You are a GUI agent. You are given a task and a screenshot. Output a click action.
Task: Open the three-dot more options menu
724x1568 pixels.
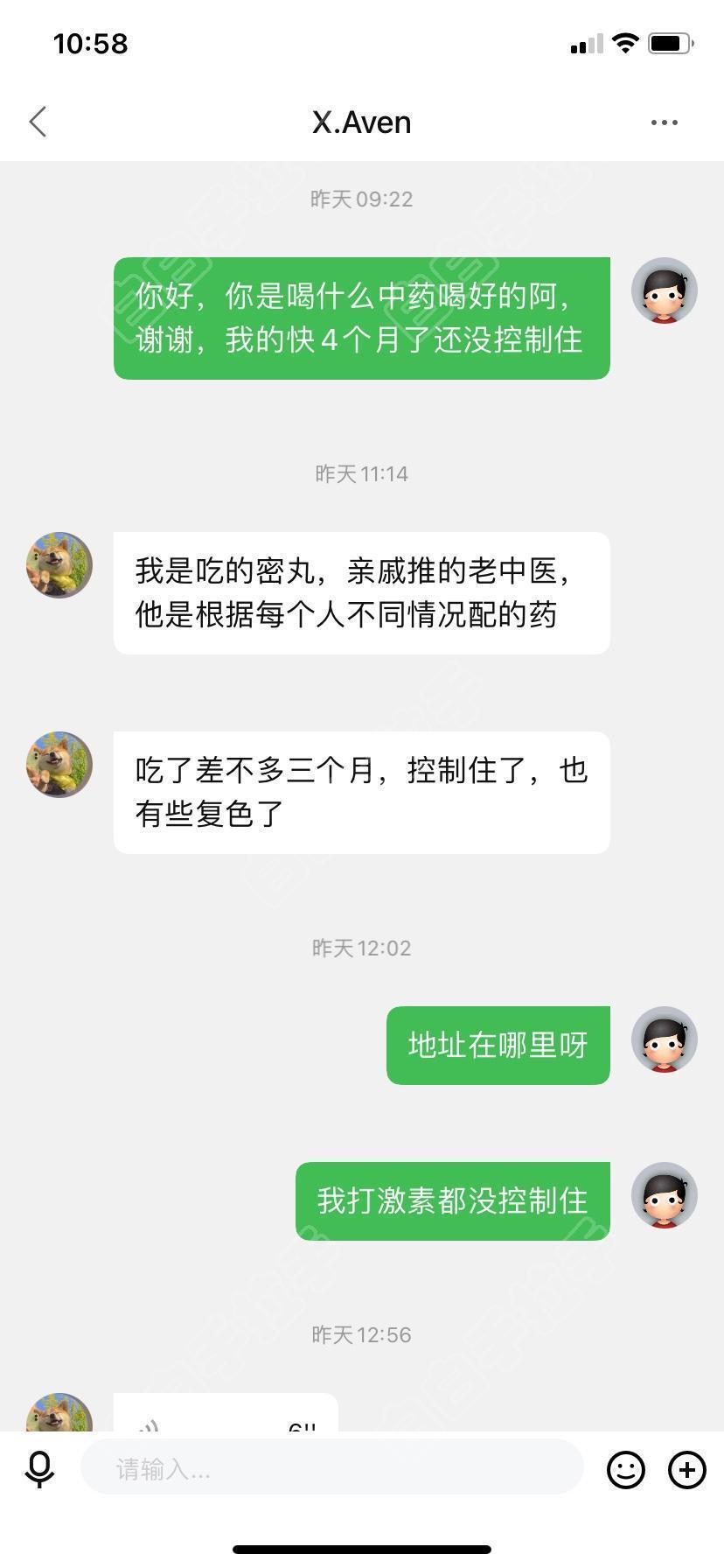[x=664, y=122]
